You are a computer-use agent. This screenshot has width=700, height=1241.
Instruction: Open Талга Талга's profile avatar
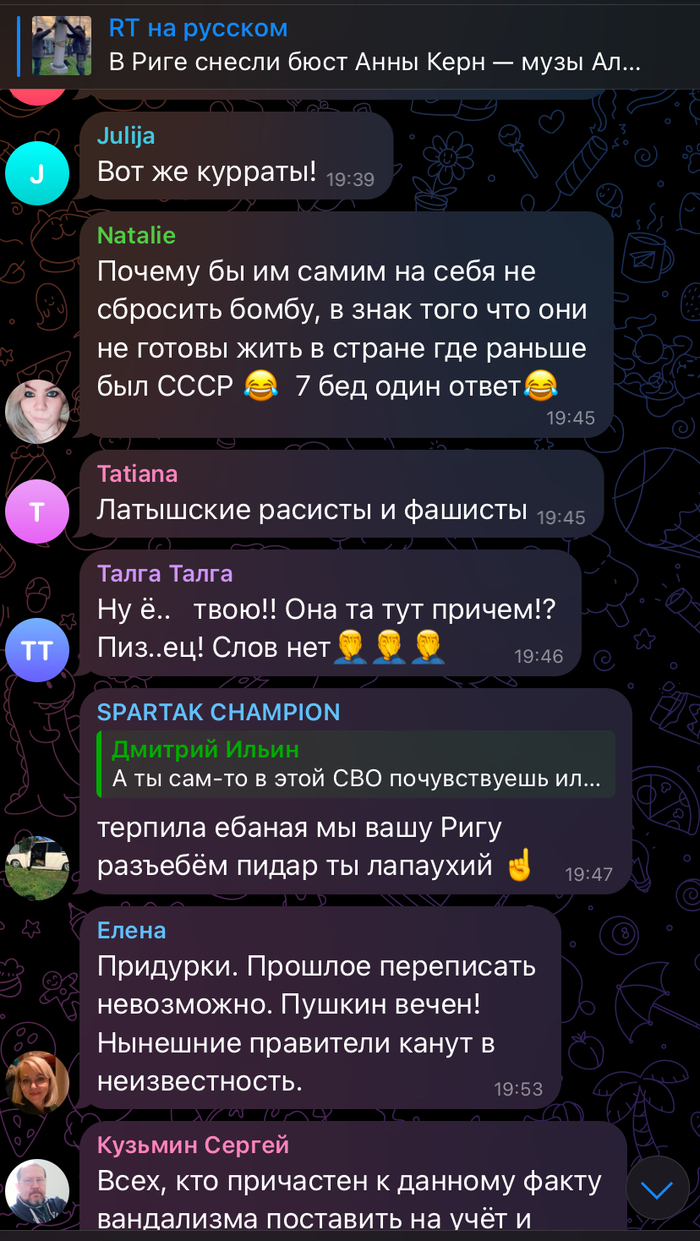click(x=37, y=651)
